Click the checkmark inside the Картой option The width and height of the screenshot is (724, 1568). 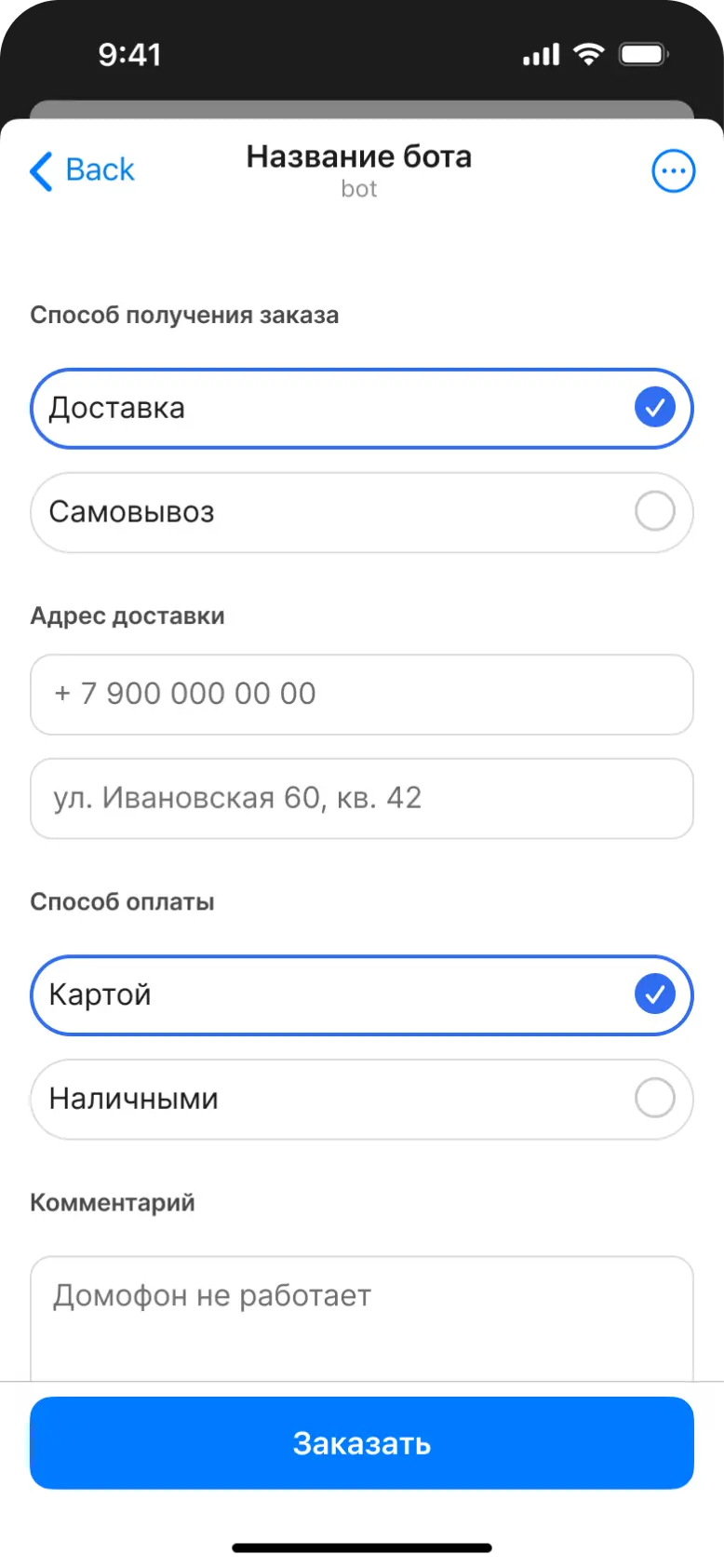[655, 994]
